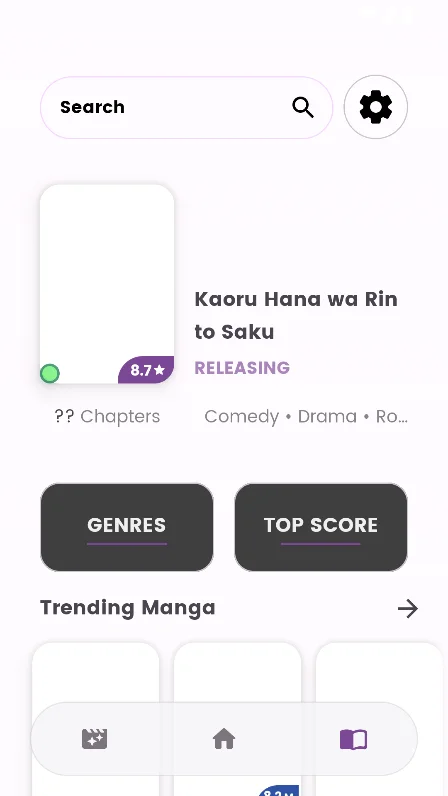Open settings via the gear icon
448x796 pixels.
376,107
